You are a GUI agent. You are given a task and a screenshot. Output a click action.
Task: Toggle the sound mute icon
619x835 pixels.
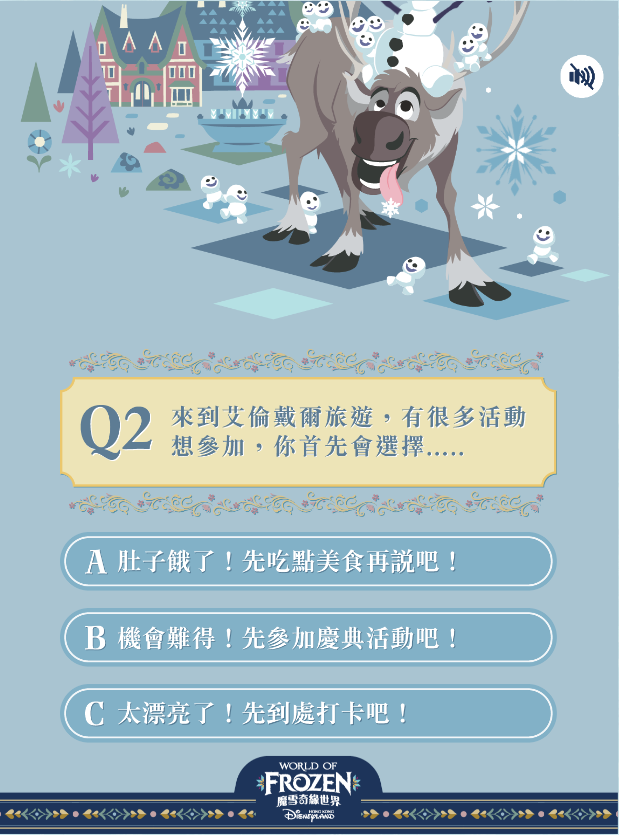(x=581, y=76)
